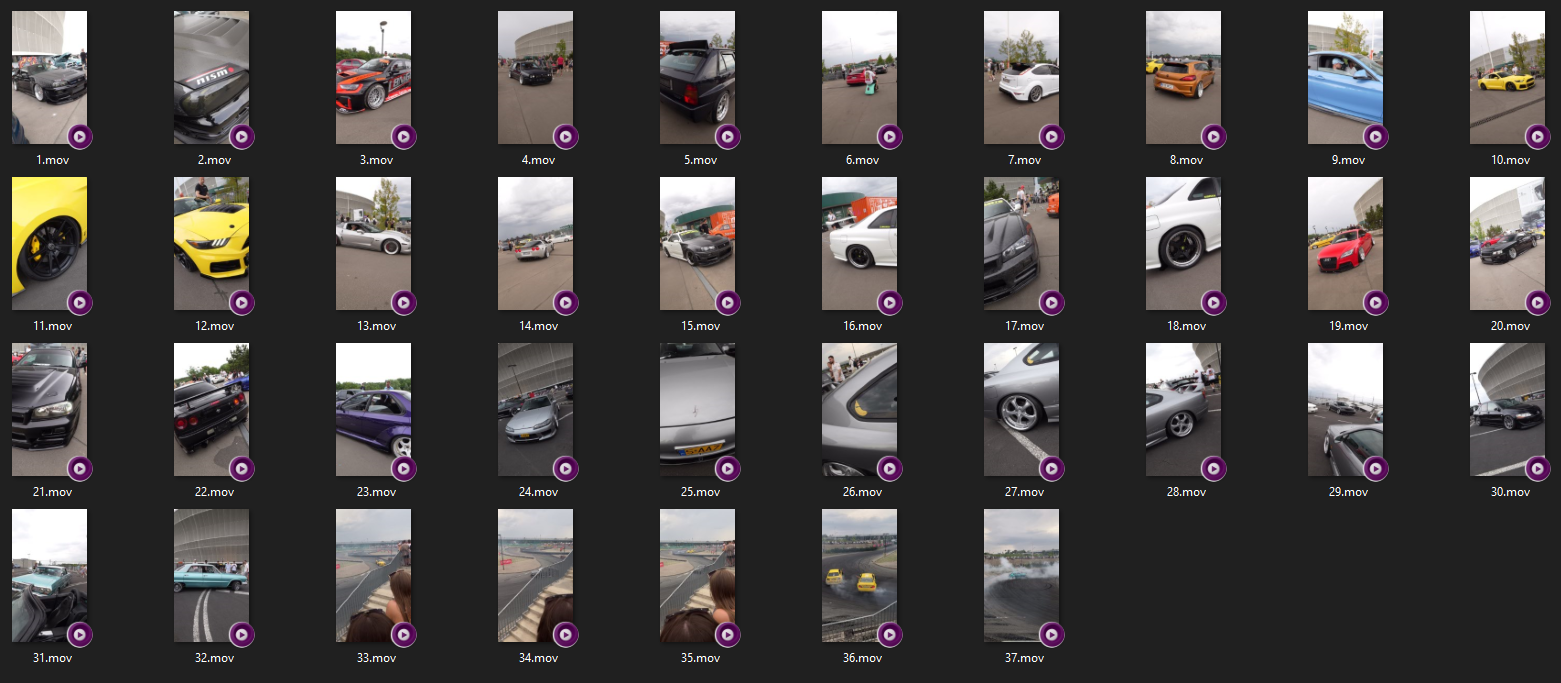
Task: Open 3.mov red race car video
Action: pyautogui.click(x=373, y=77)
